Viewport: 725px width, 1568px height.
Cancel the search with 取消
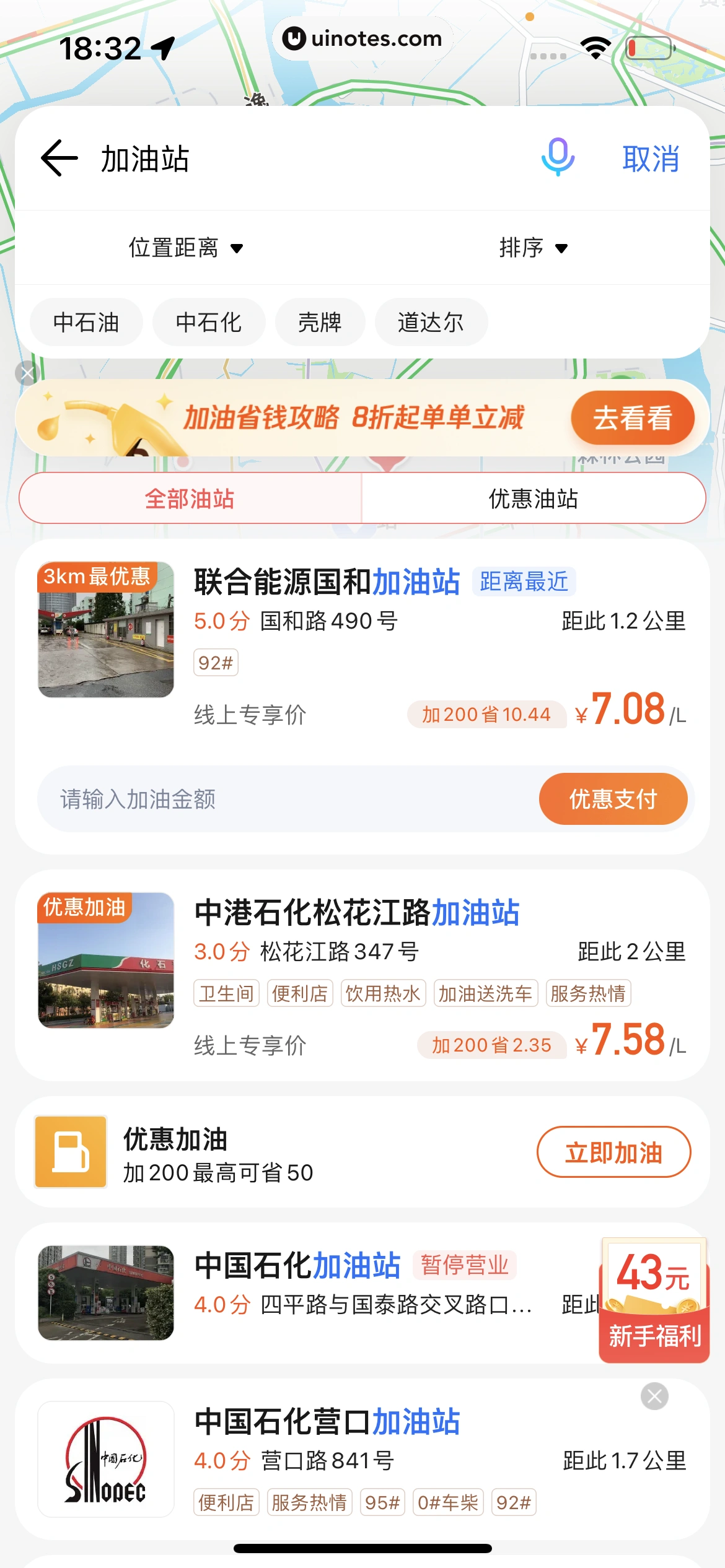click(x=651, y=159)
